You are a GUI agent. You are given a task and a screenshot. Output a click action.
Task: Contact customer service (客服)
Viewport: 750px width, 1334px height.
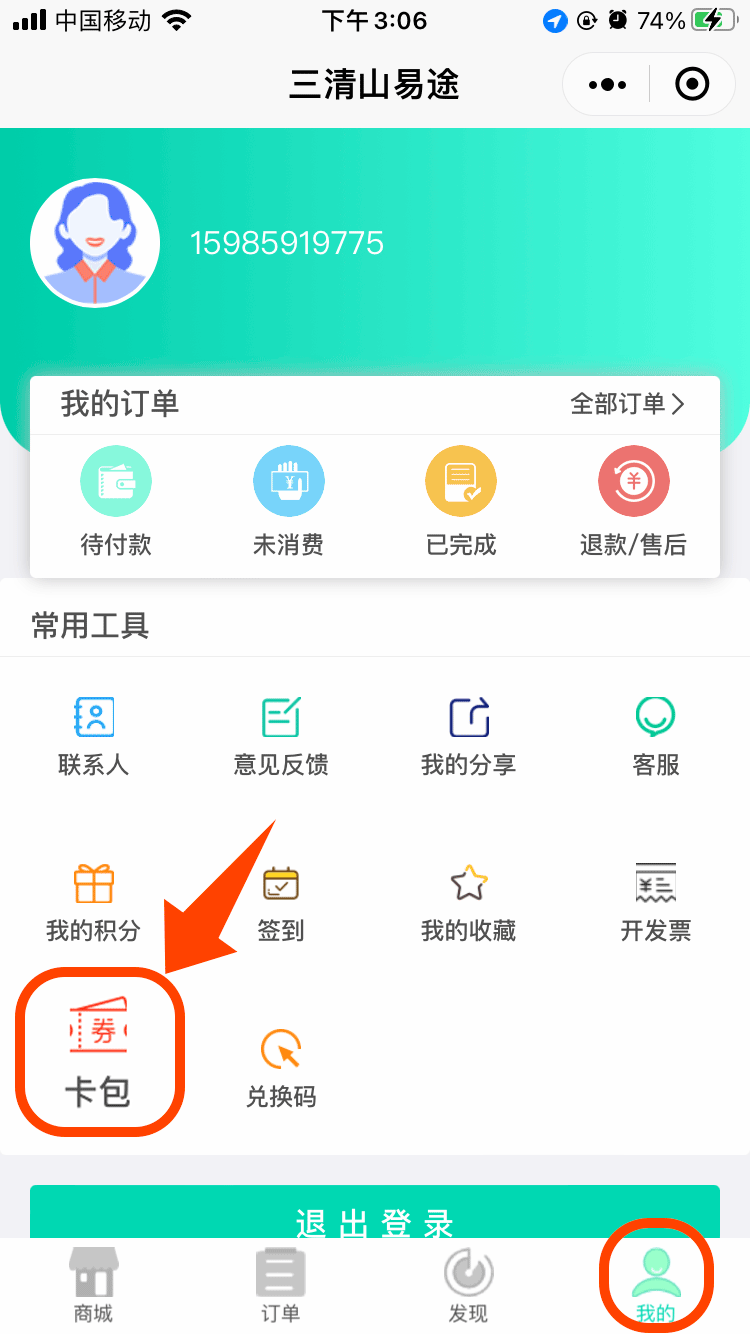656,736
